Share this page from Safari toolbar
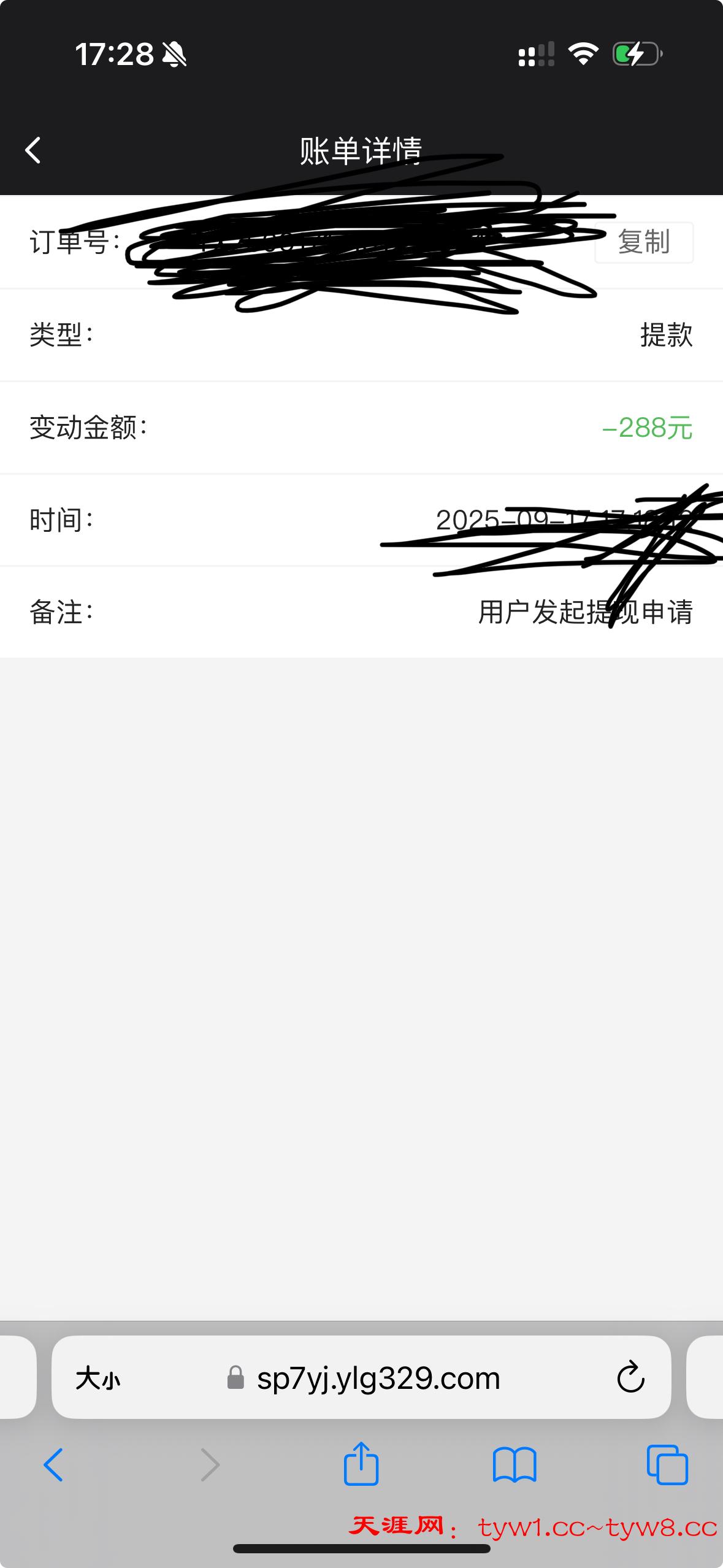 (x=361, y=1464)
